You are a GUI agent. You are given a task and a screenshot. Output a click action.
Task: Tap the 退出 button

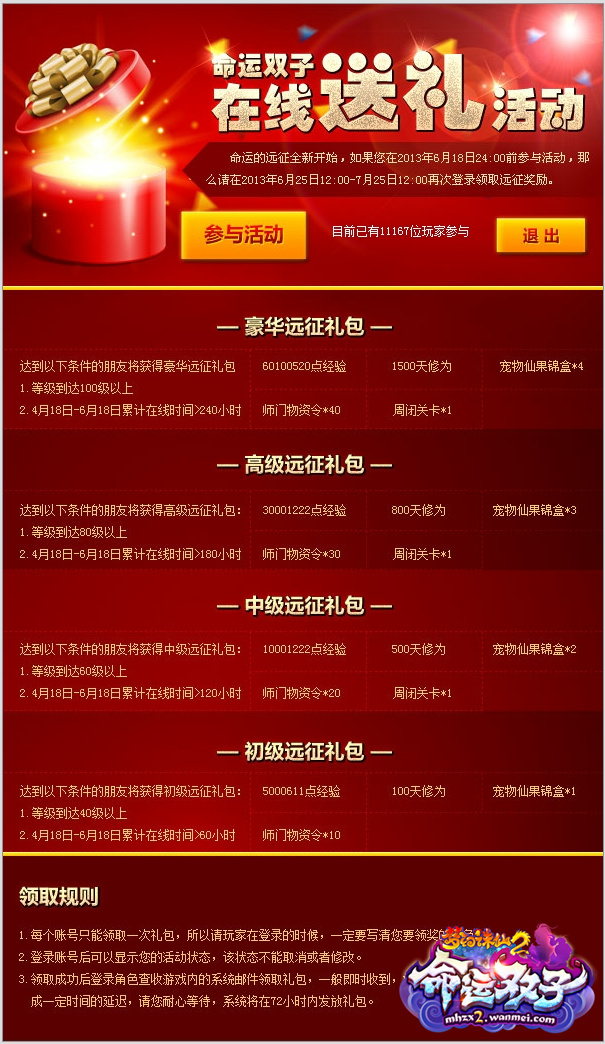coord(540,235)
